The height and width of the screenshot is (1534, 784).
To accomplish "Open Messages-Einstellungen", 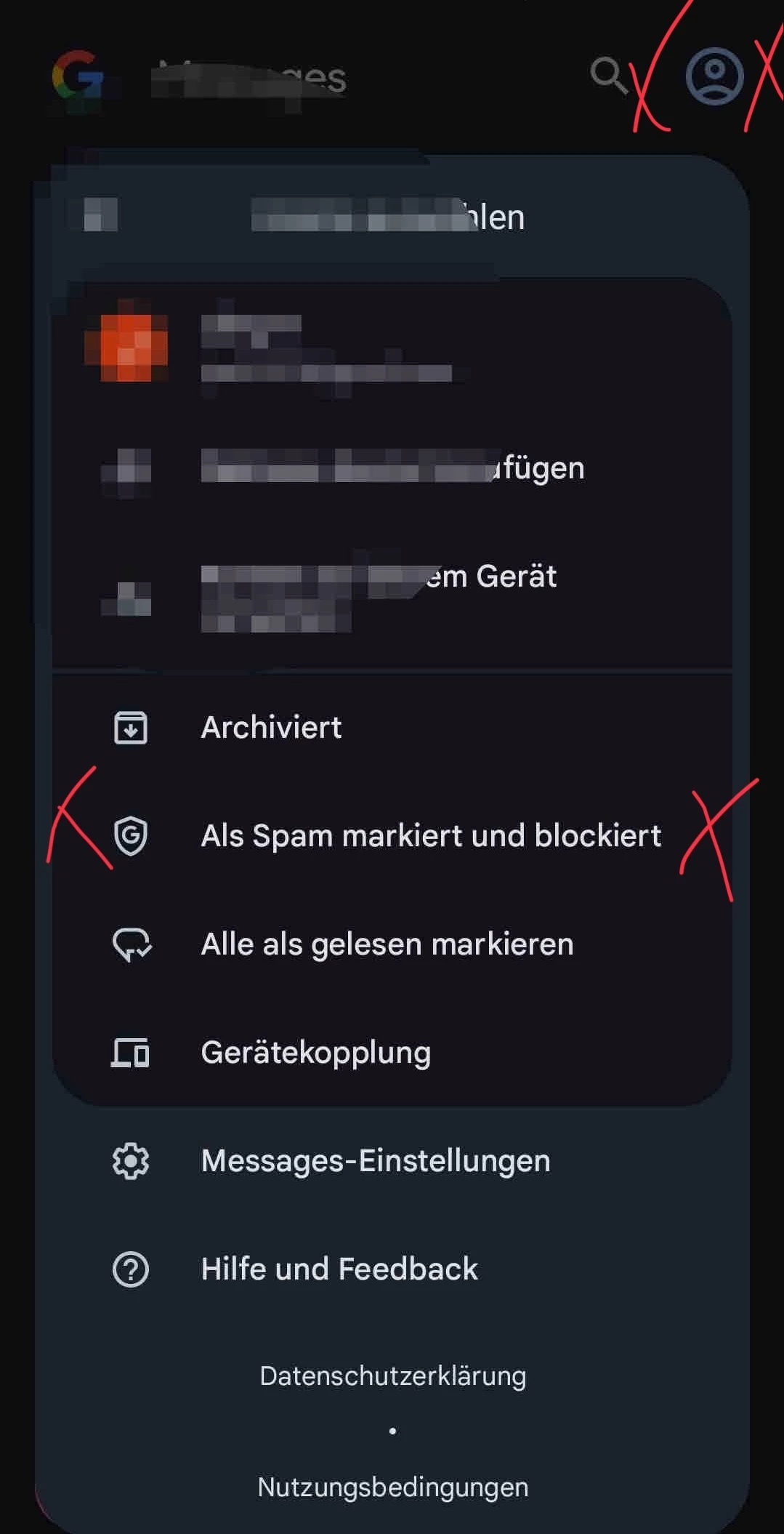I will 375,1161.
